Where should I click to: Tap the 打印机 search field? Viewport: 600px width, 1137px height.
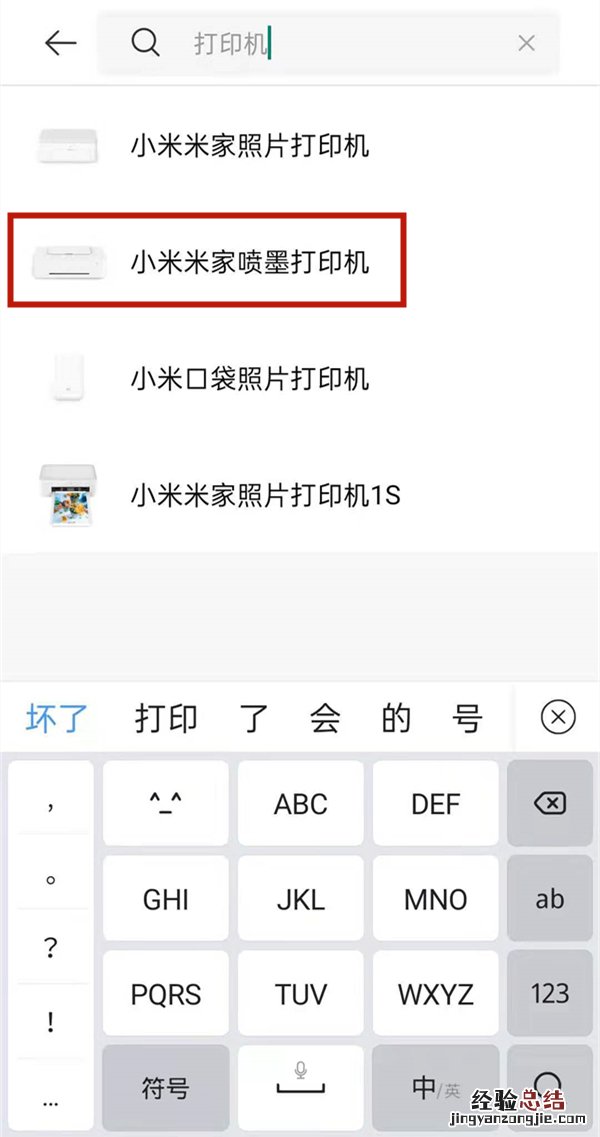340,44
